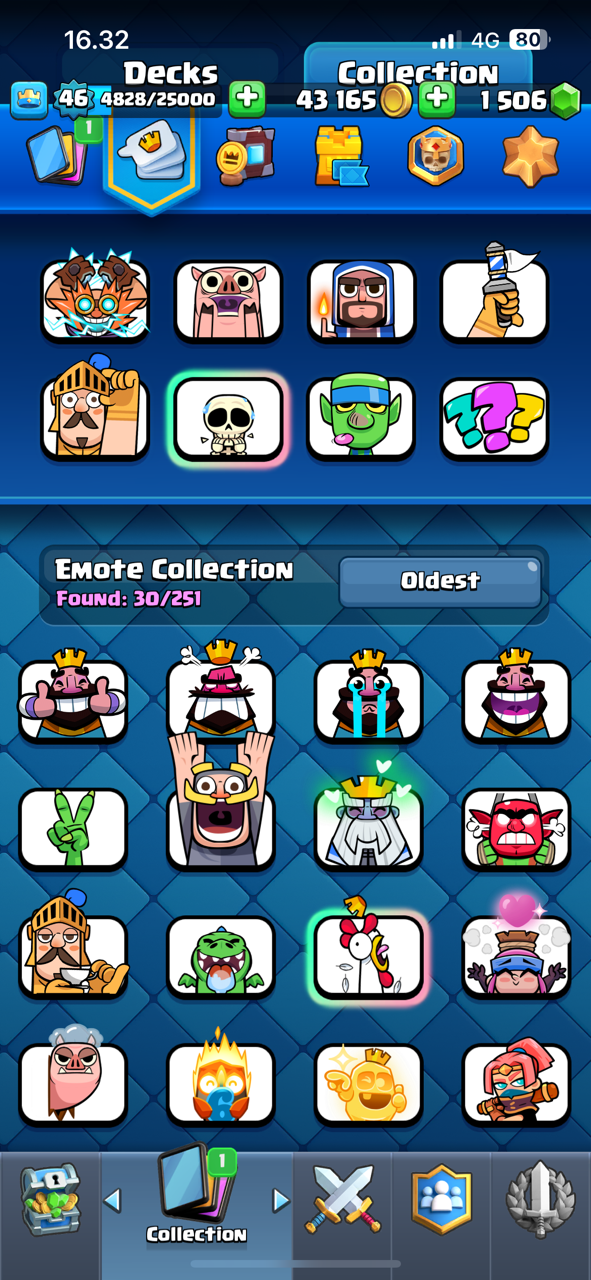Pick the king thumbs up emote
Image resolution: width=591 pixels, height=1280 pixels.
73,695
